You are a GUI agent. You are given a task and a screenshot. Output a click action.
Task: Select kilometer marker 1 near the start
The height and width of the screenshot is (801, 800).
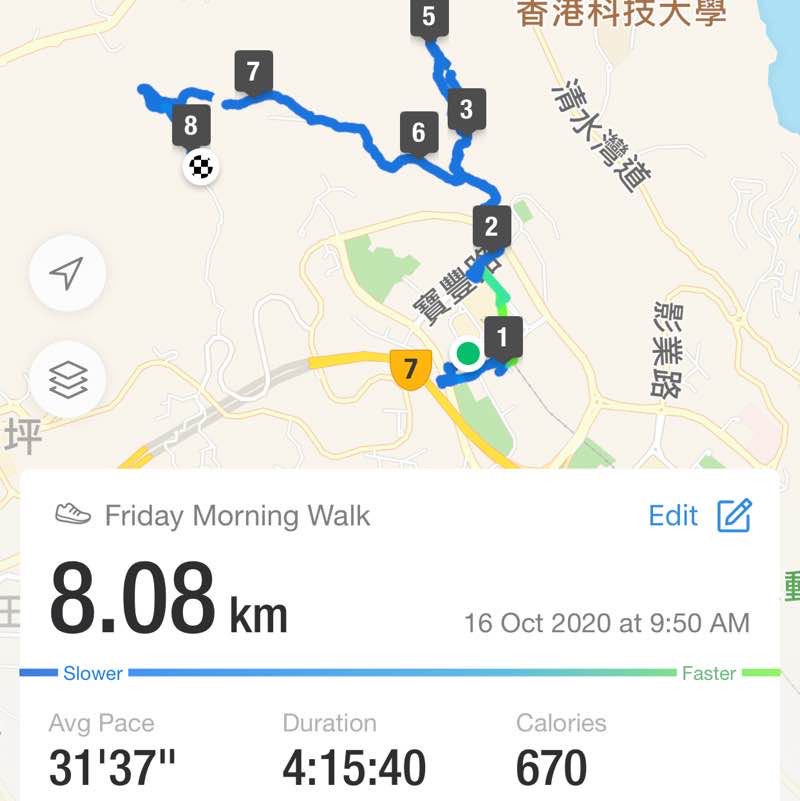[504, 337]
